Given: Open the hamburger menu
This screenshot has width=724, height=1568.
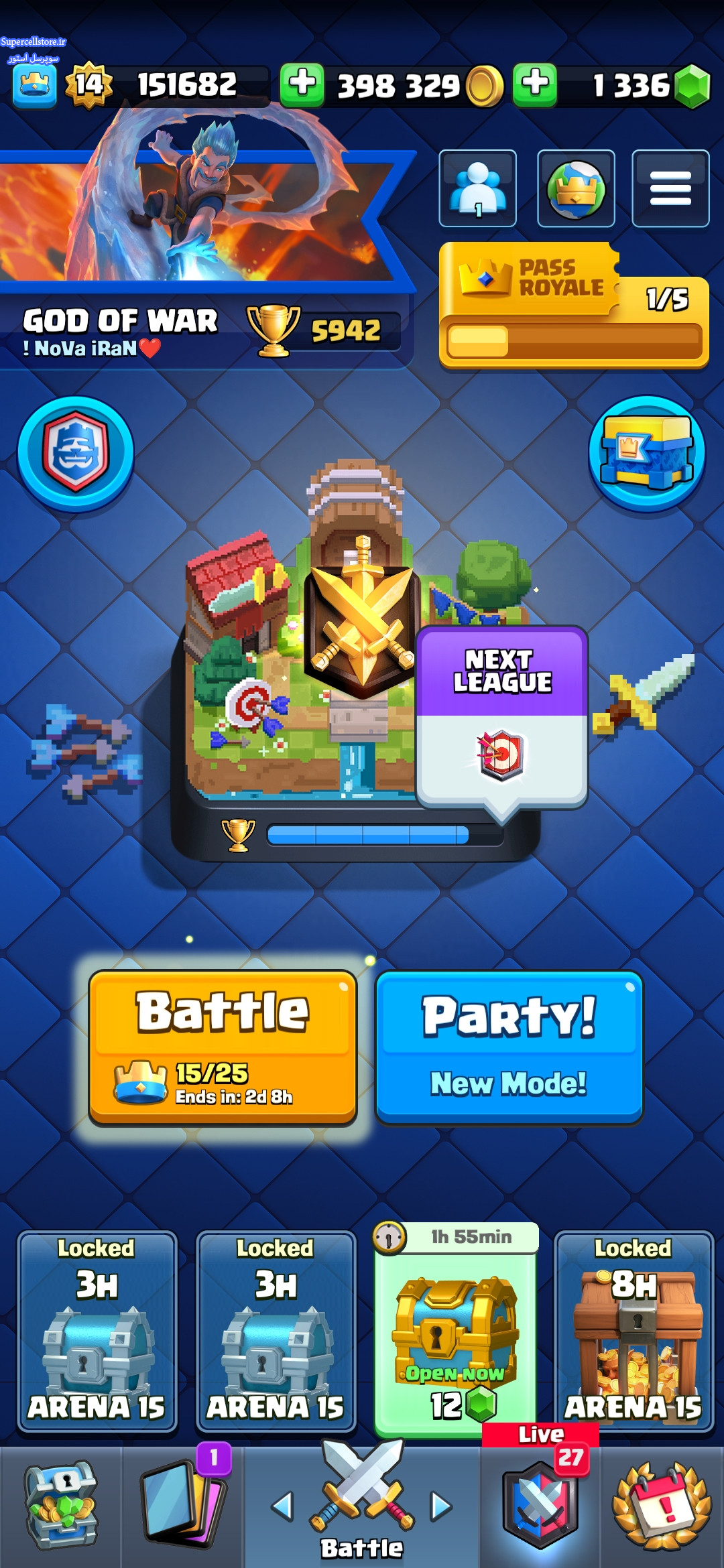Looking at the screenshot, I should click(670, 188).
